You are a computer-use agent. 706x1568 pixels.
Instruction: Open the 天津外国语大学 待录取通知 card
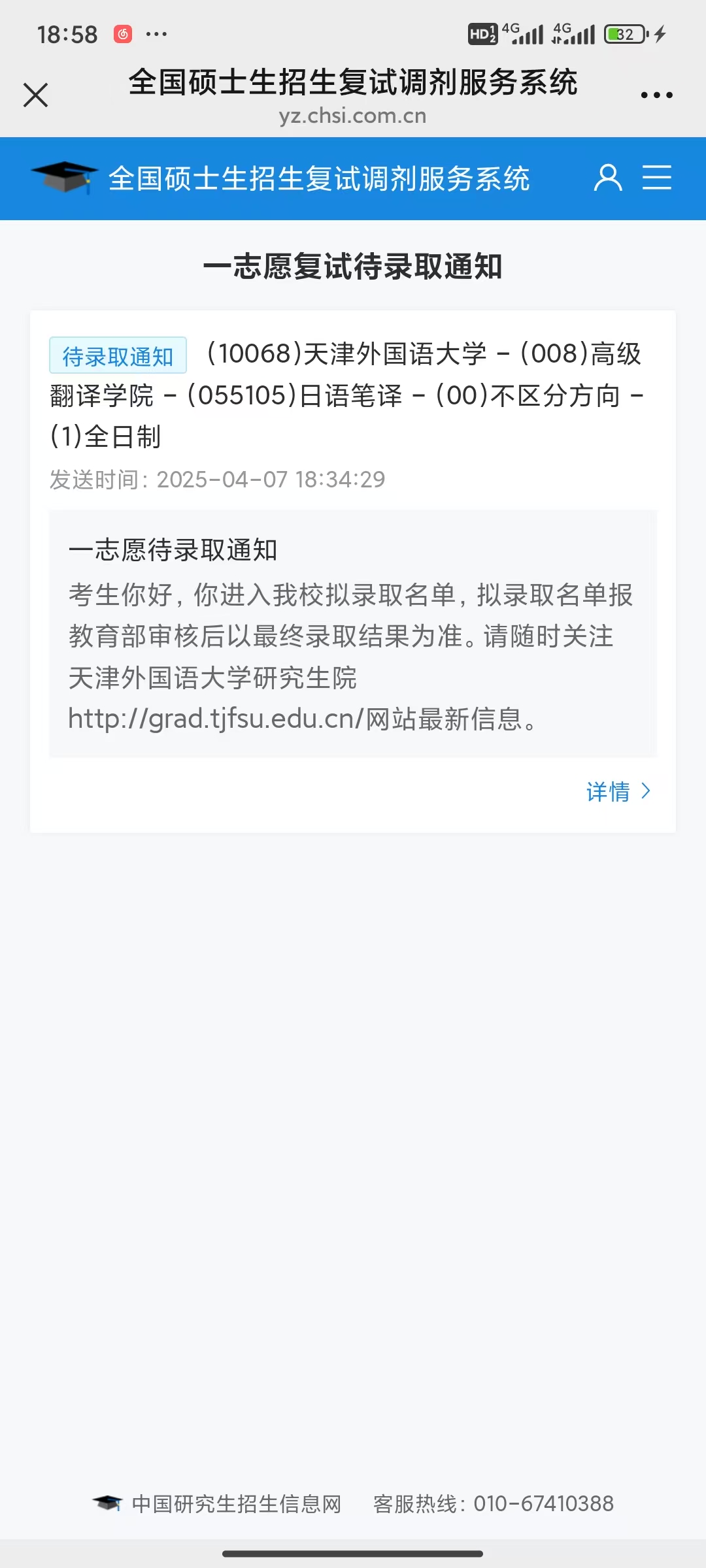[x=353, y=395]
